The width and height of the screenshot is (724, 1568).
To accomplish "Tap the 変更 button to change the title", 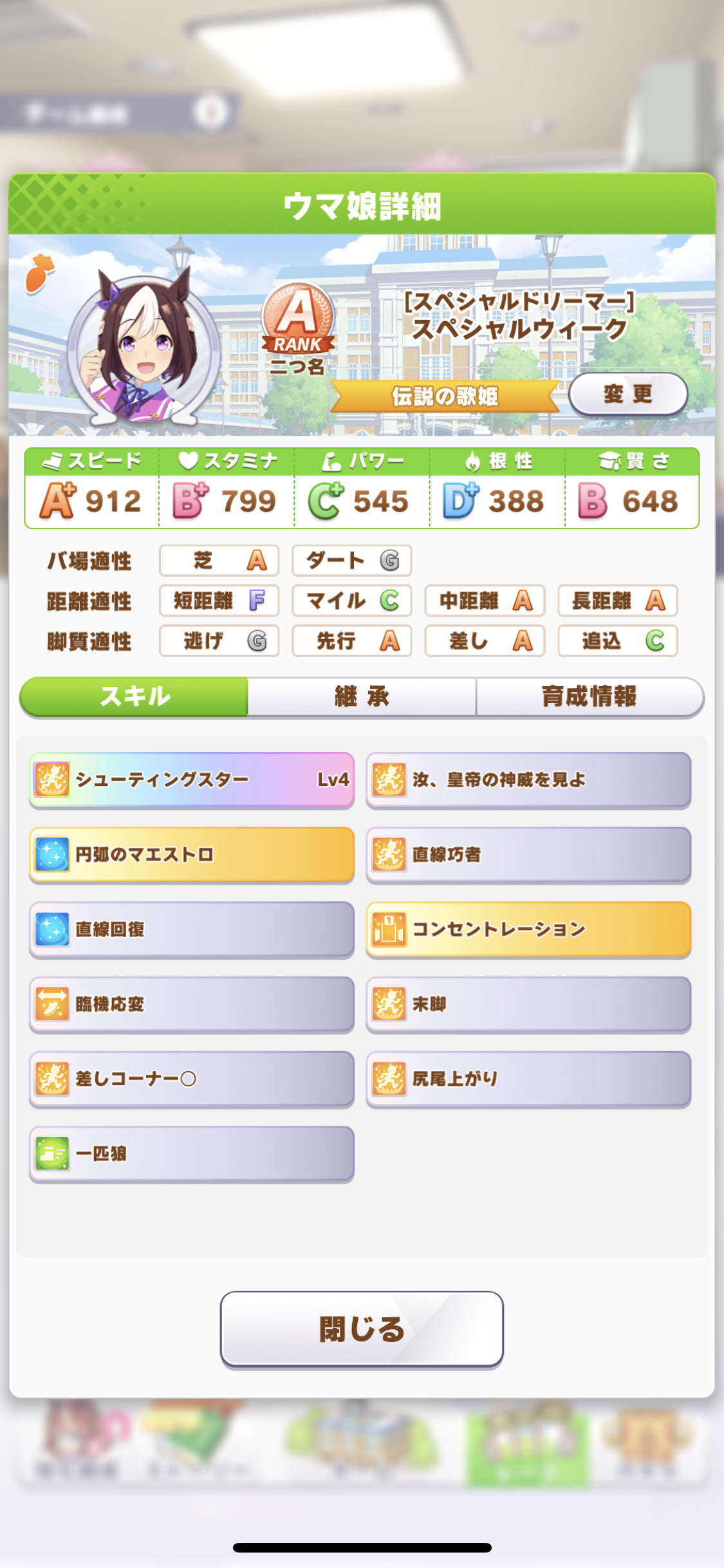I will [628, 394].
